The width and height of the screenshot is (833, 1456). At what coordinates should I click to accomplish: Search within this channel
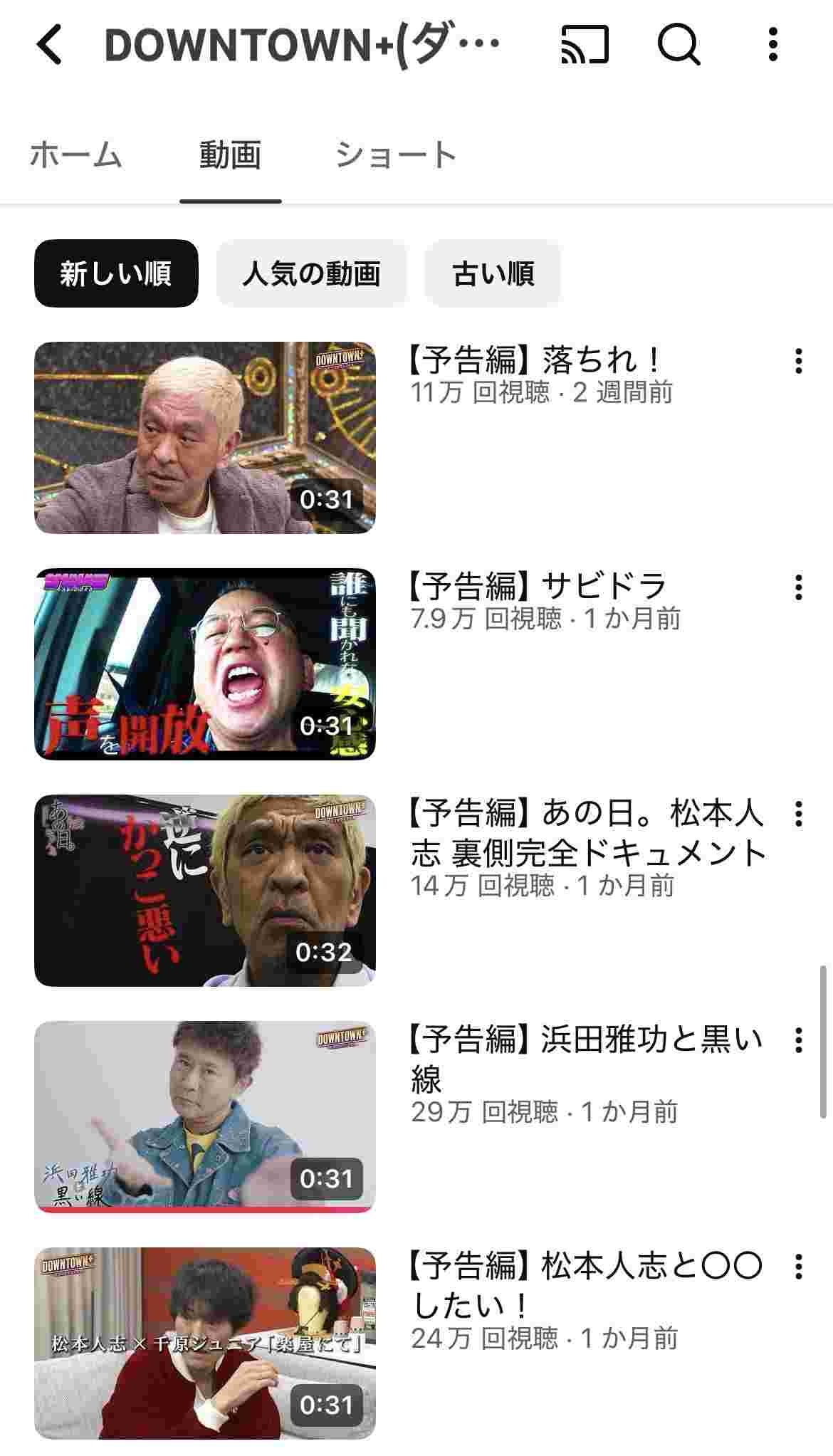pyautogui.click(x=678, y=45)
